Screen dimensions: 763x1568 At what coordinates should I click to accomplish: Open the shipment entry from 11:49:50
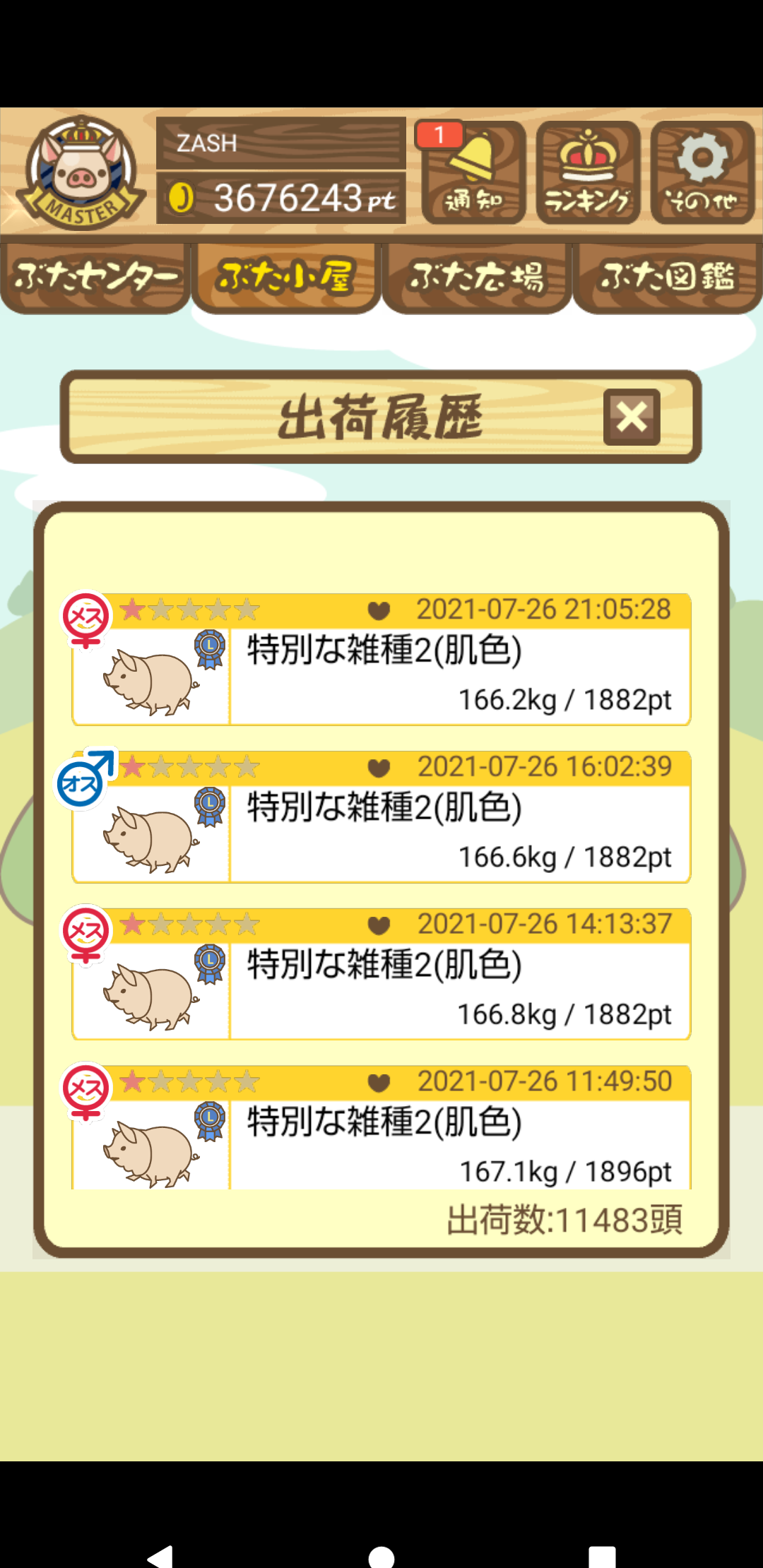[x=381, y=1127]
